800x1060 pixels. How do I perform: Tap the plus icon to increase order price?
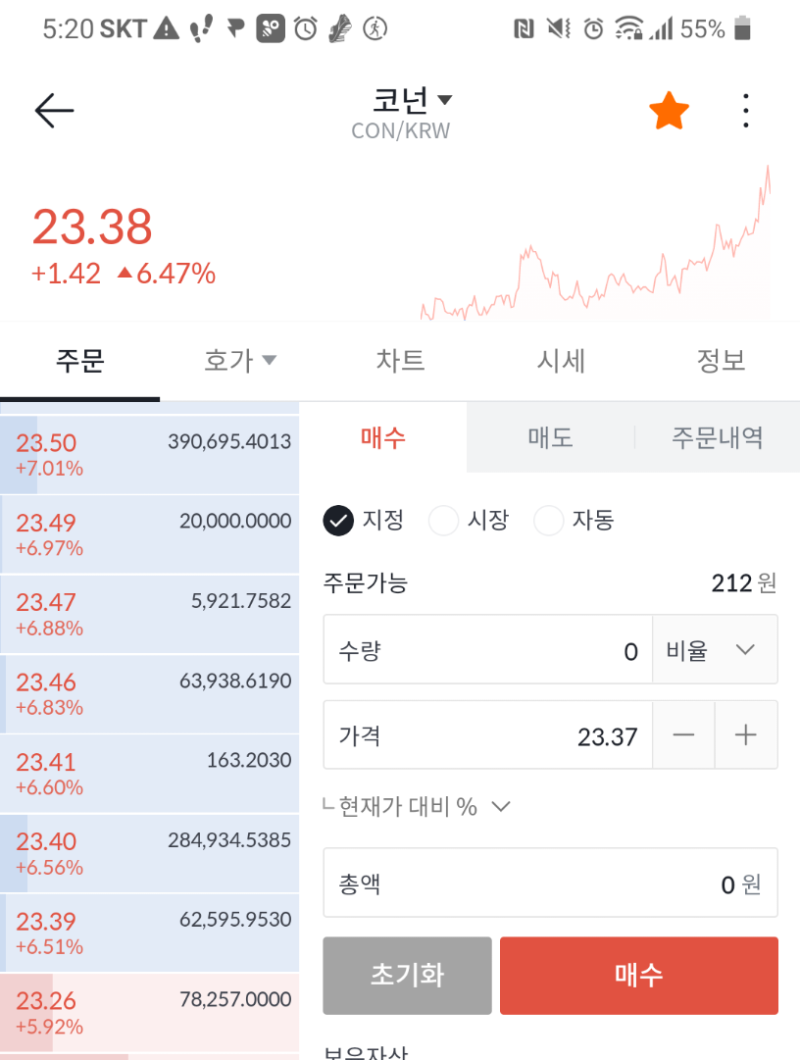click(x=747, y=735)
